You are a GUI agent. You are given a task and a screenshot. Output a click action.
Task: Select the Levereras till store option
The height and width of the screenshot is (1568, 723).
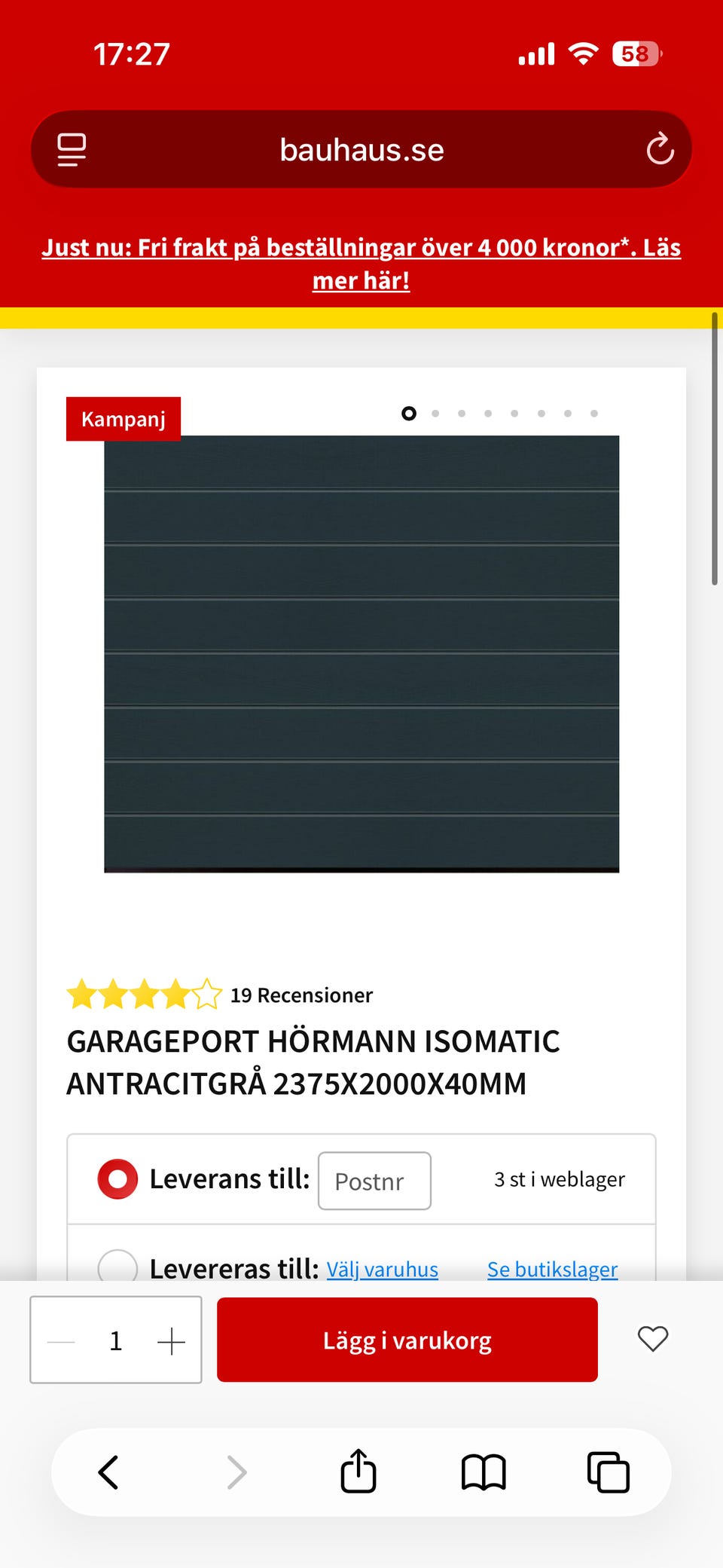[x=117, y=1266]
